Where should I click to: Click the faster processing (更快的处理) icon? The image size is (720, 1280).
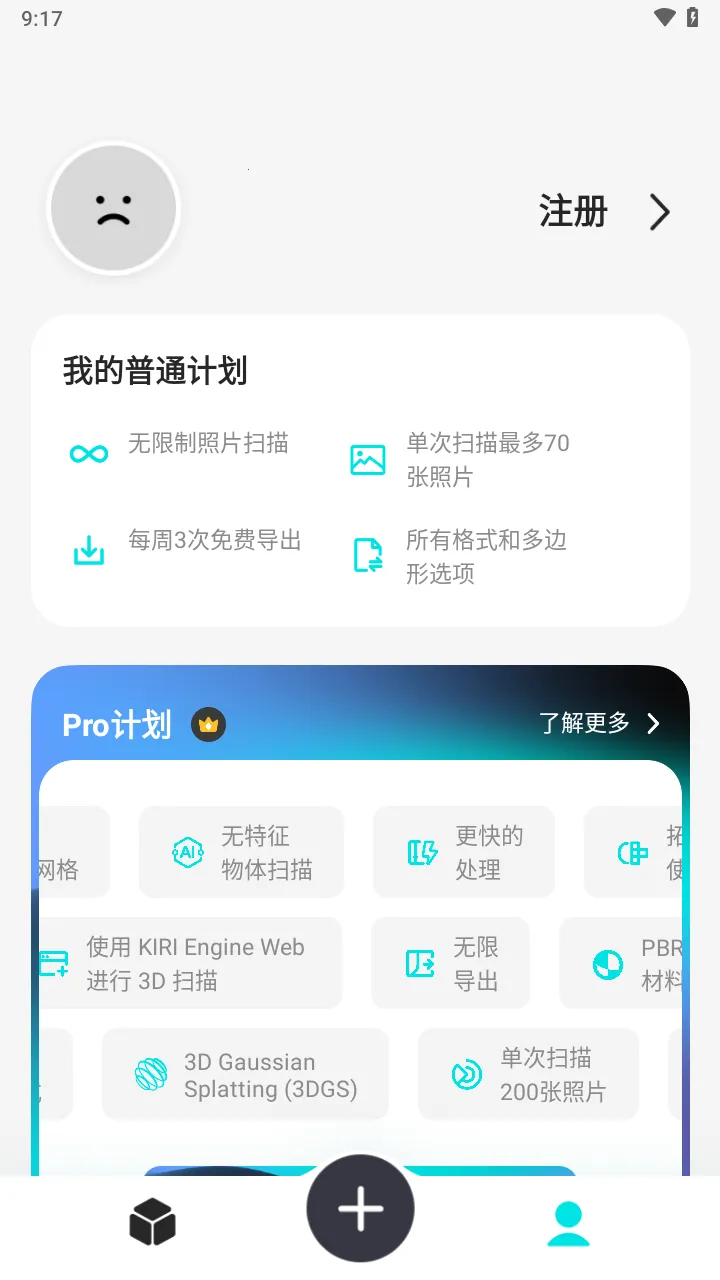pos(424,851)
